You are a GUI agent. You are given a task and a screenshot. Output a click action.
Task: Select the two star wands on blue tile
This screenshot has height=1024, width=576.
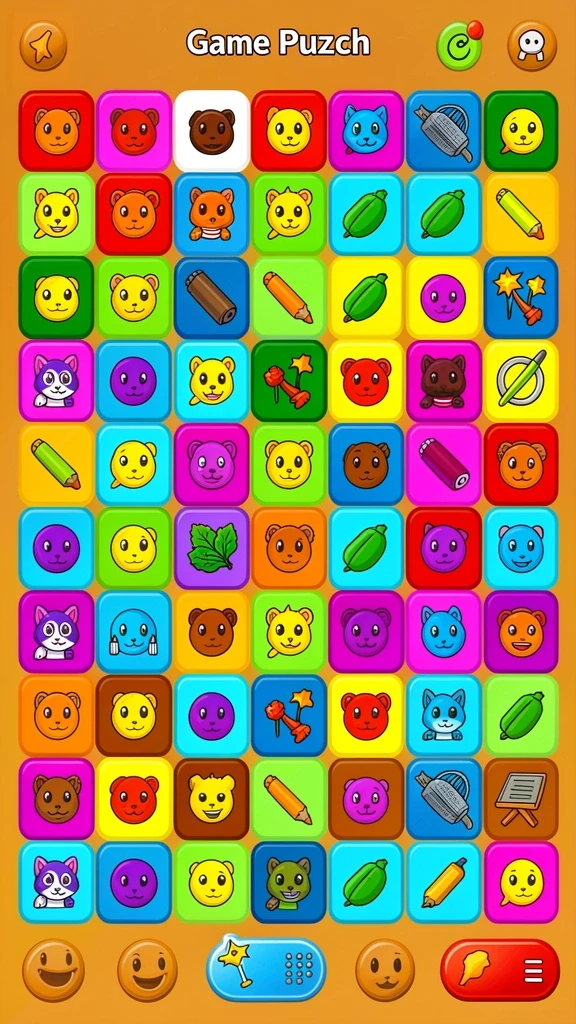pos(521,297)
